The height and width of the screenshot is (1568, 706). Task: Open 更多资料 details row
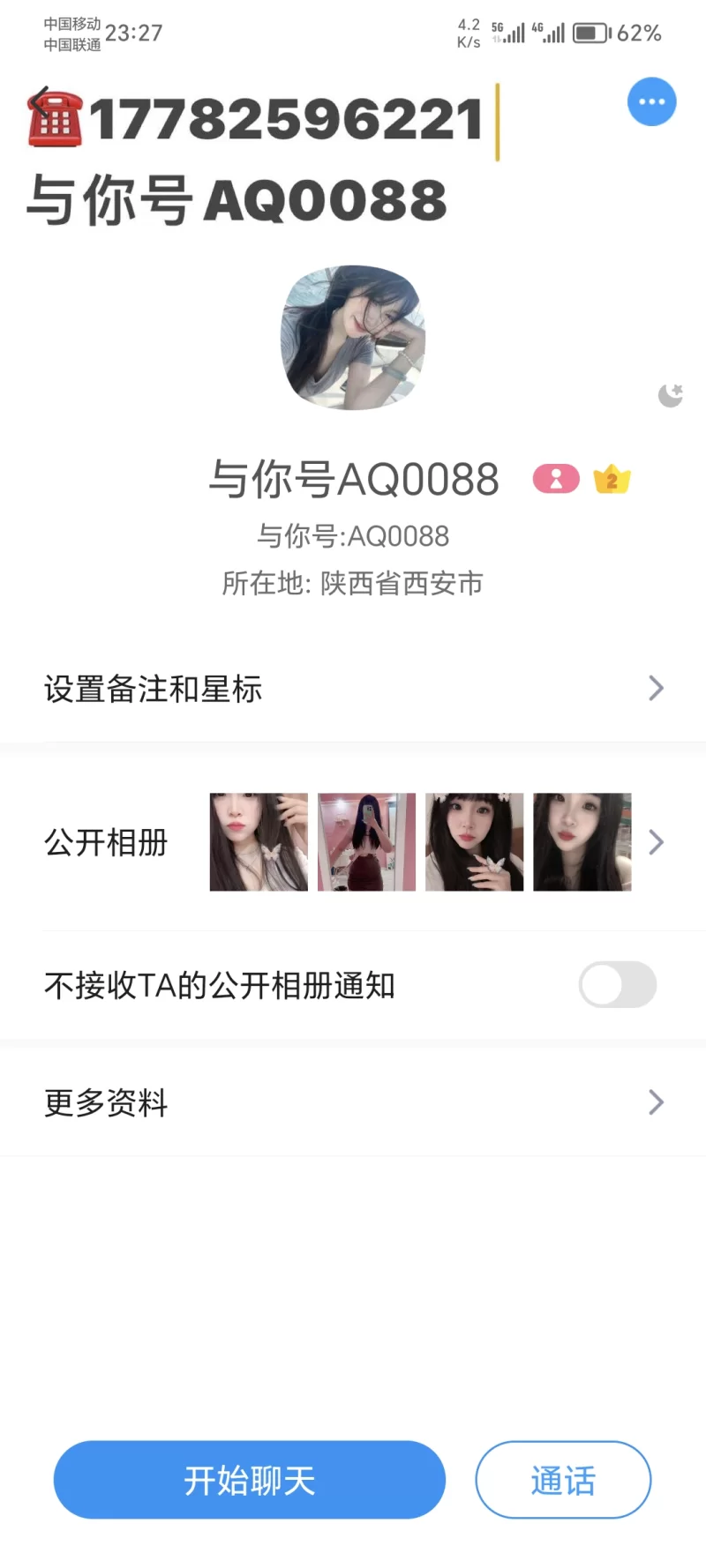tap(353, 1102)
